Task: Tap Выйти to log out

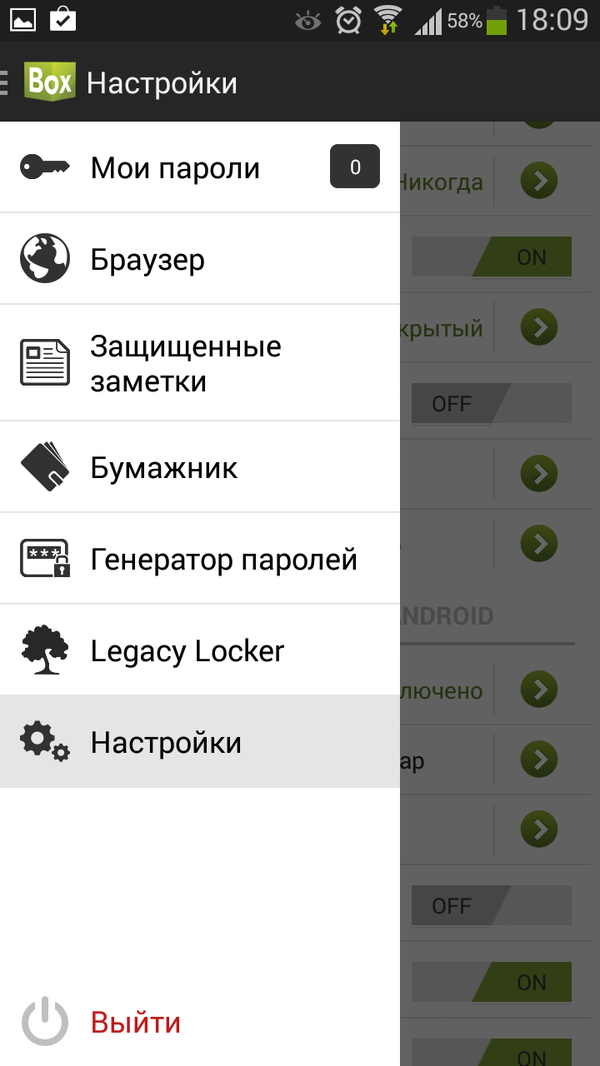Action: click(x=135, y=1023)
